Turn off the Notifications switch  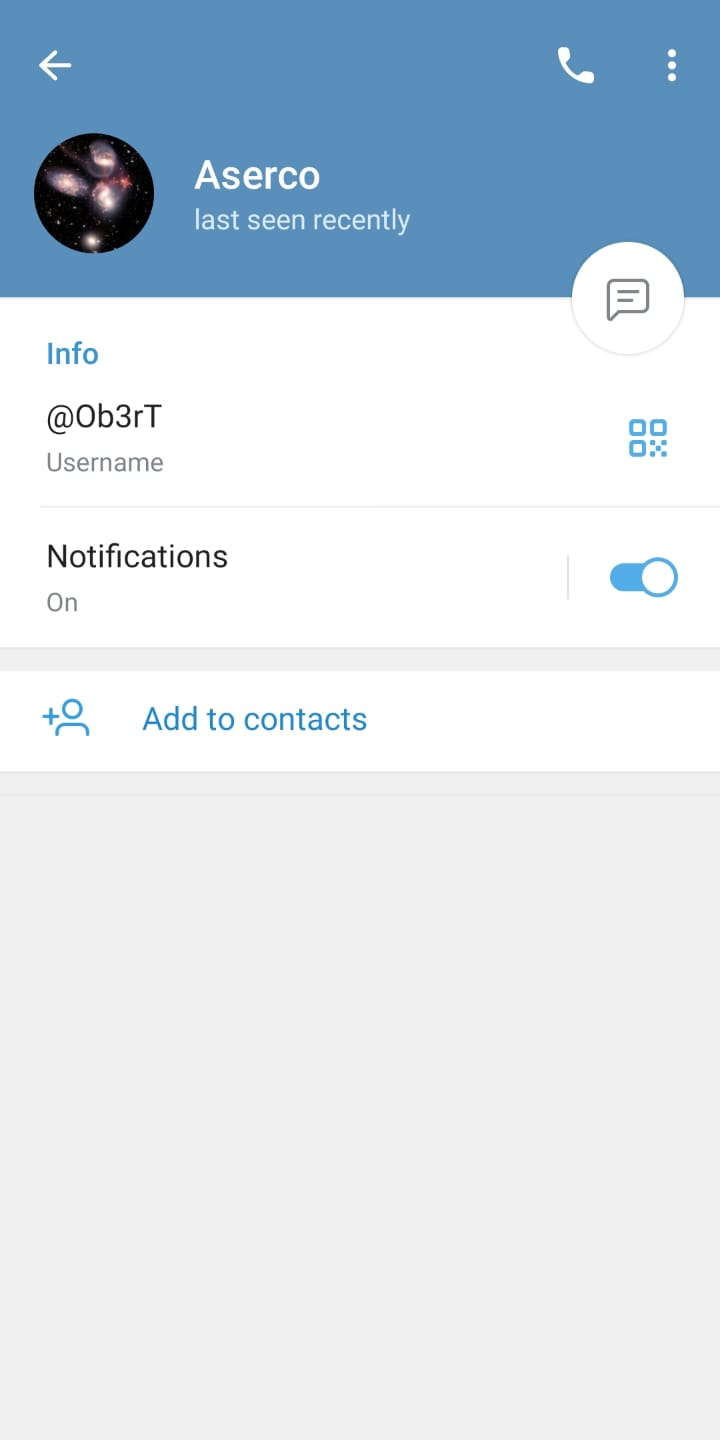(643, 578)
